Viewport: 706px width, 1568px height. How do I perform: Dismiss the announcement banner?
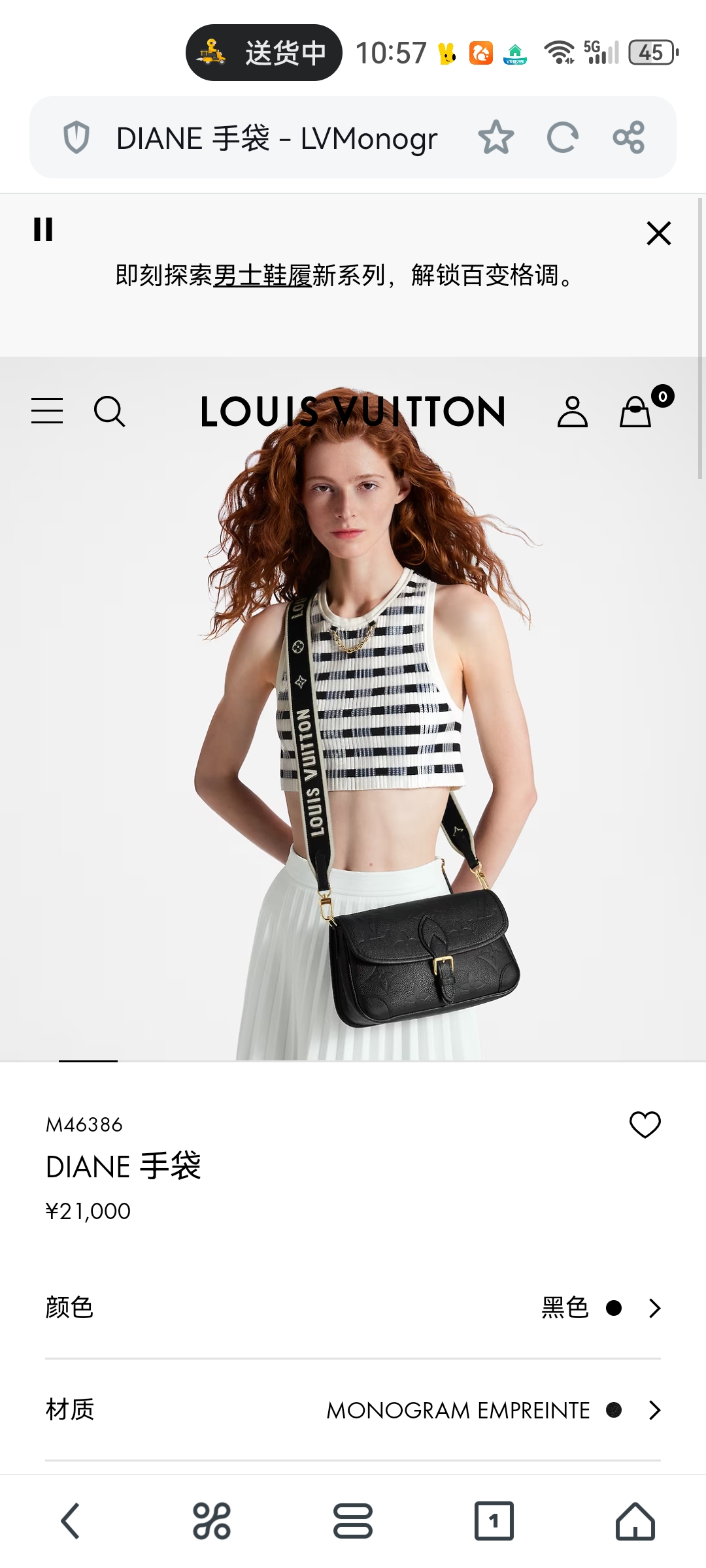tap(658, 233)
